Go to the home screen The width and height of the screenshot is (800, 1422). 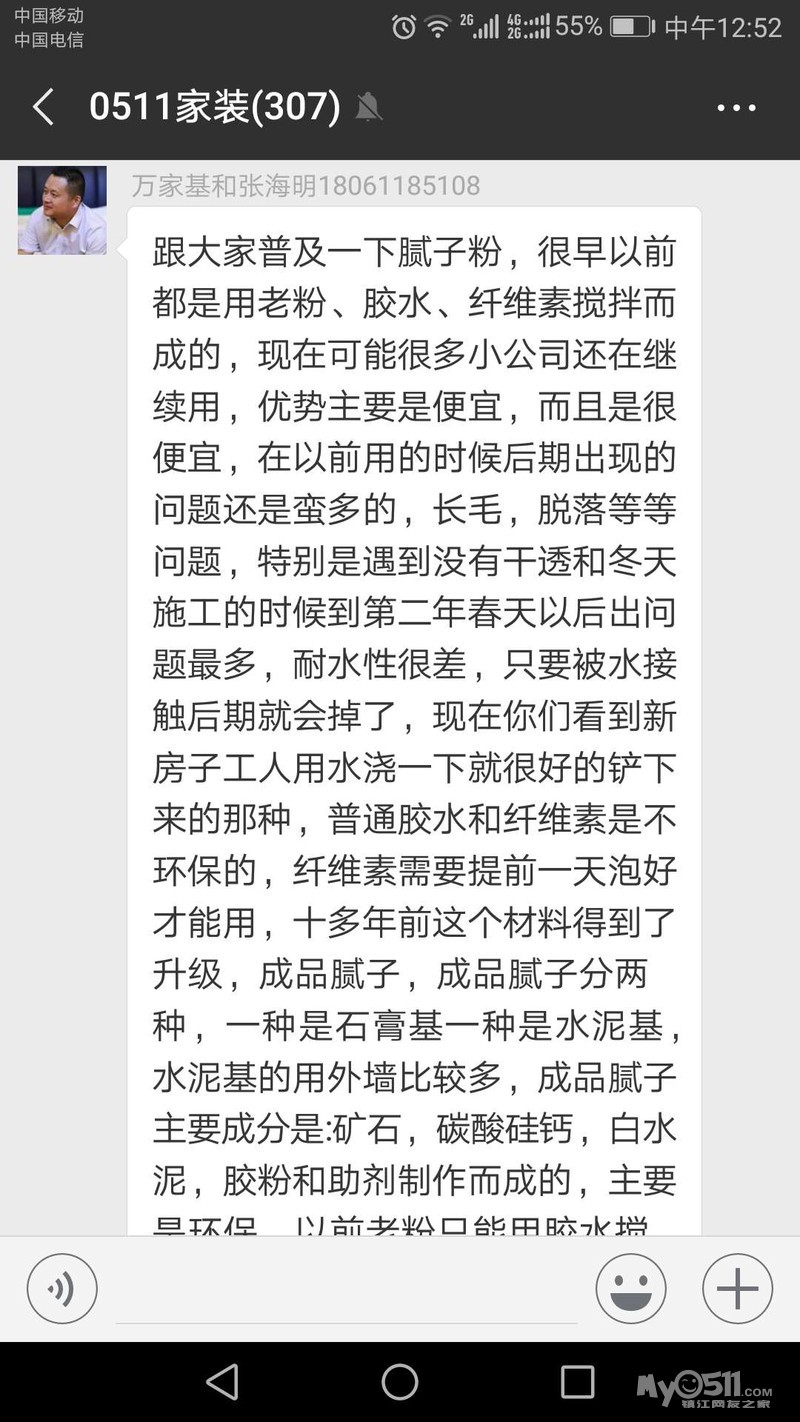coord(400,1382)
